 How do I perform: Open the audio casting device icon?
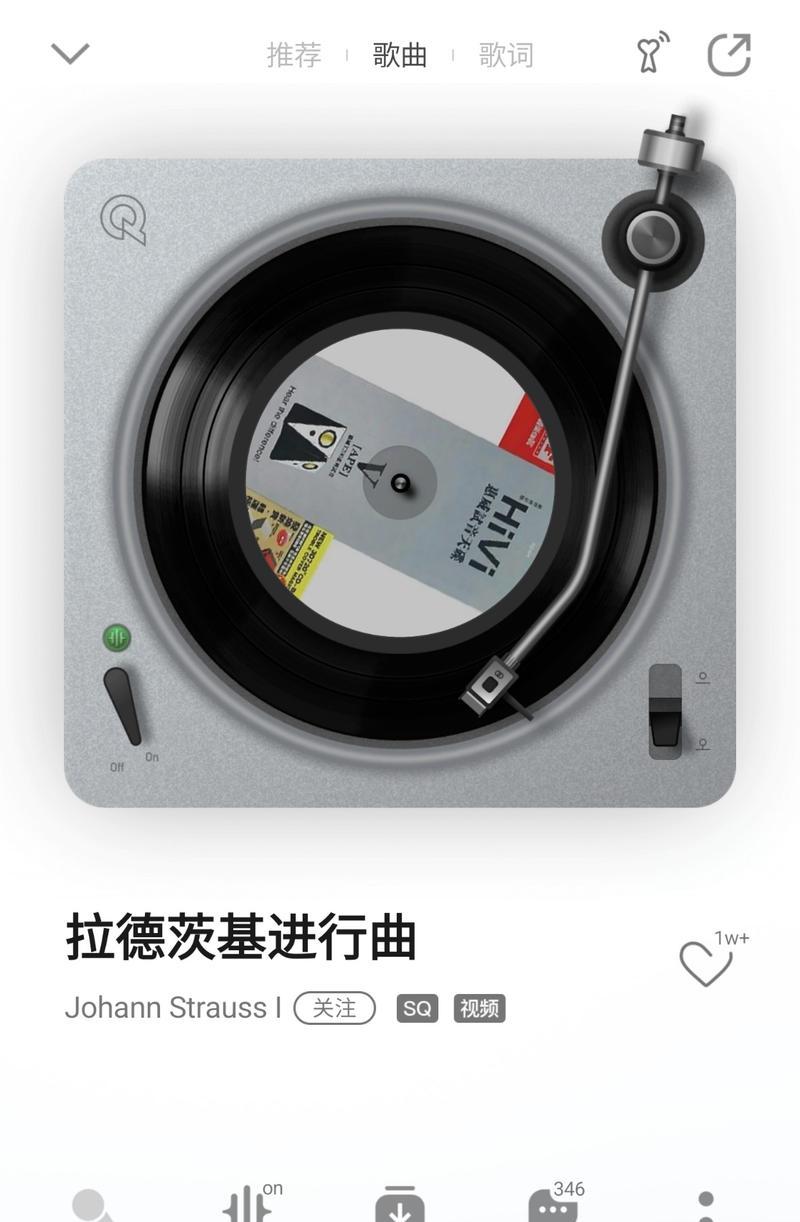coord(652,54)
